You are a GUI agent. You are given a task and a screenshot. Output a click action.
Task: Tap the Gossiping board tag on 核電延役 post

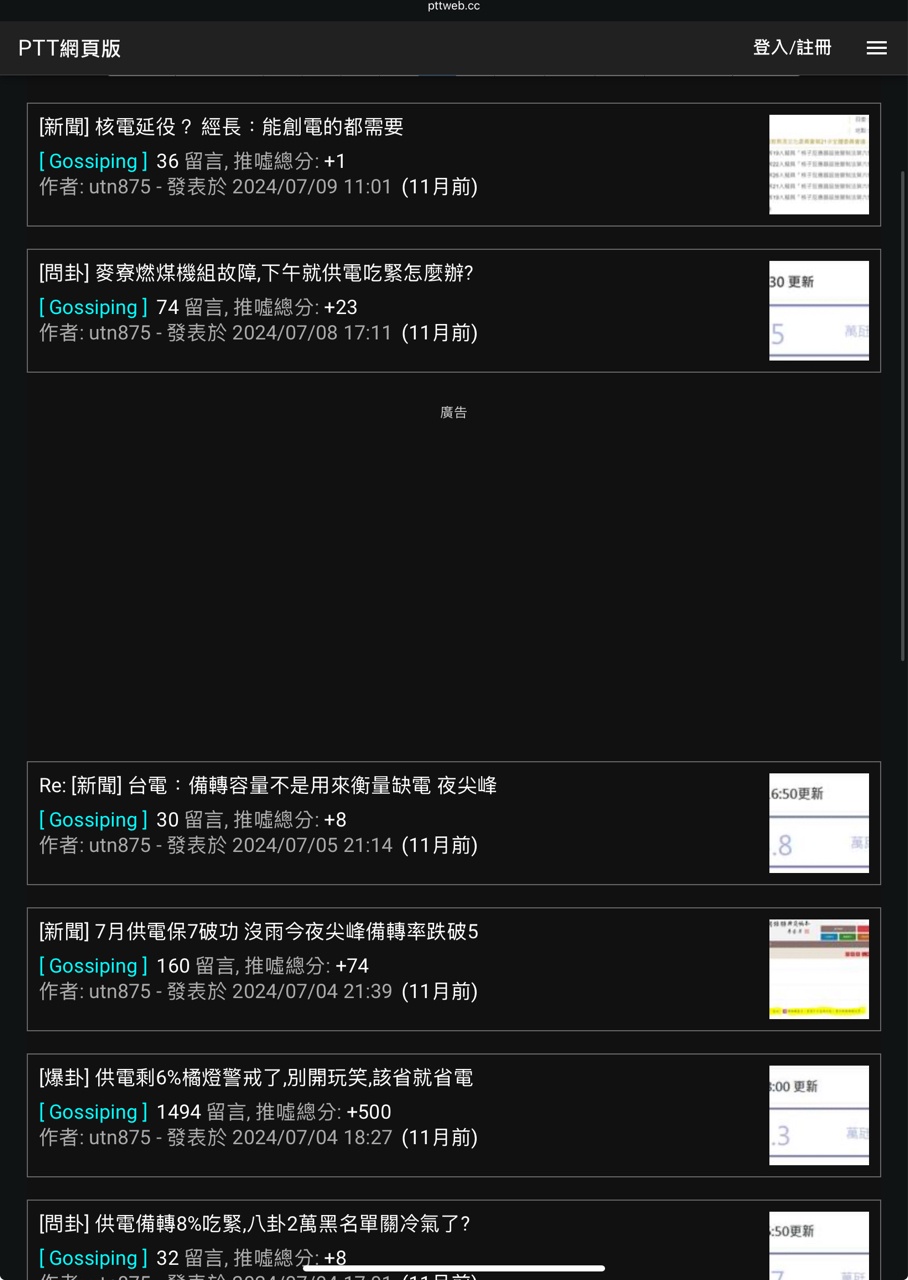93,161
